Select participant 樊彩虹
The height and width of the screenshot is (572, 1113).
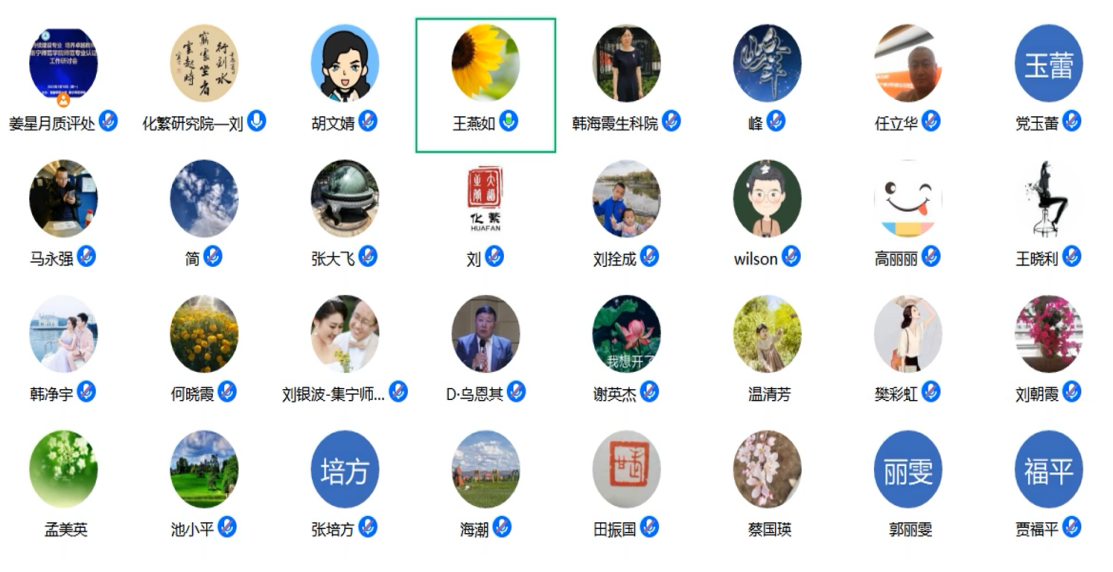click(908, 333)
